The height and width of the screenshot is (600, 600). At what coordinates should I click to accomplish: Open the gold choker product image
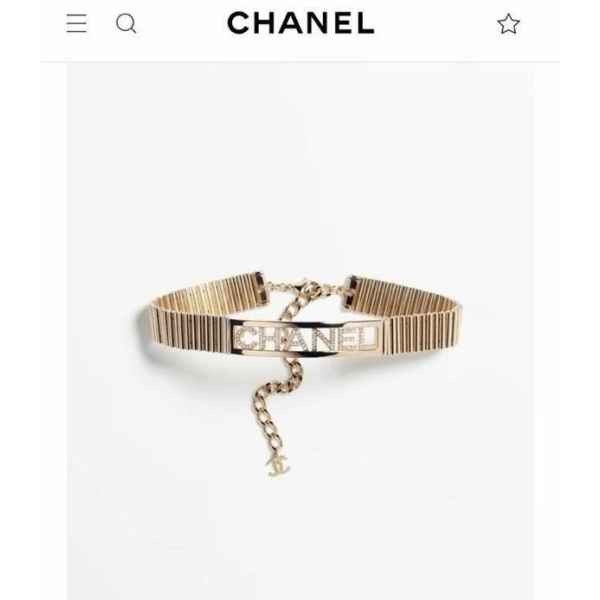(x=300, y=340)
